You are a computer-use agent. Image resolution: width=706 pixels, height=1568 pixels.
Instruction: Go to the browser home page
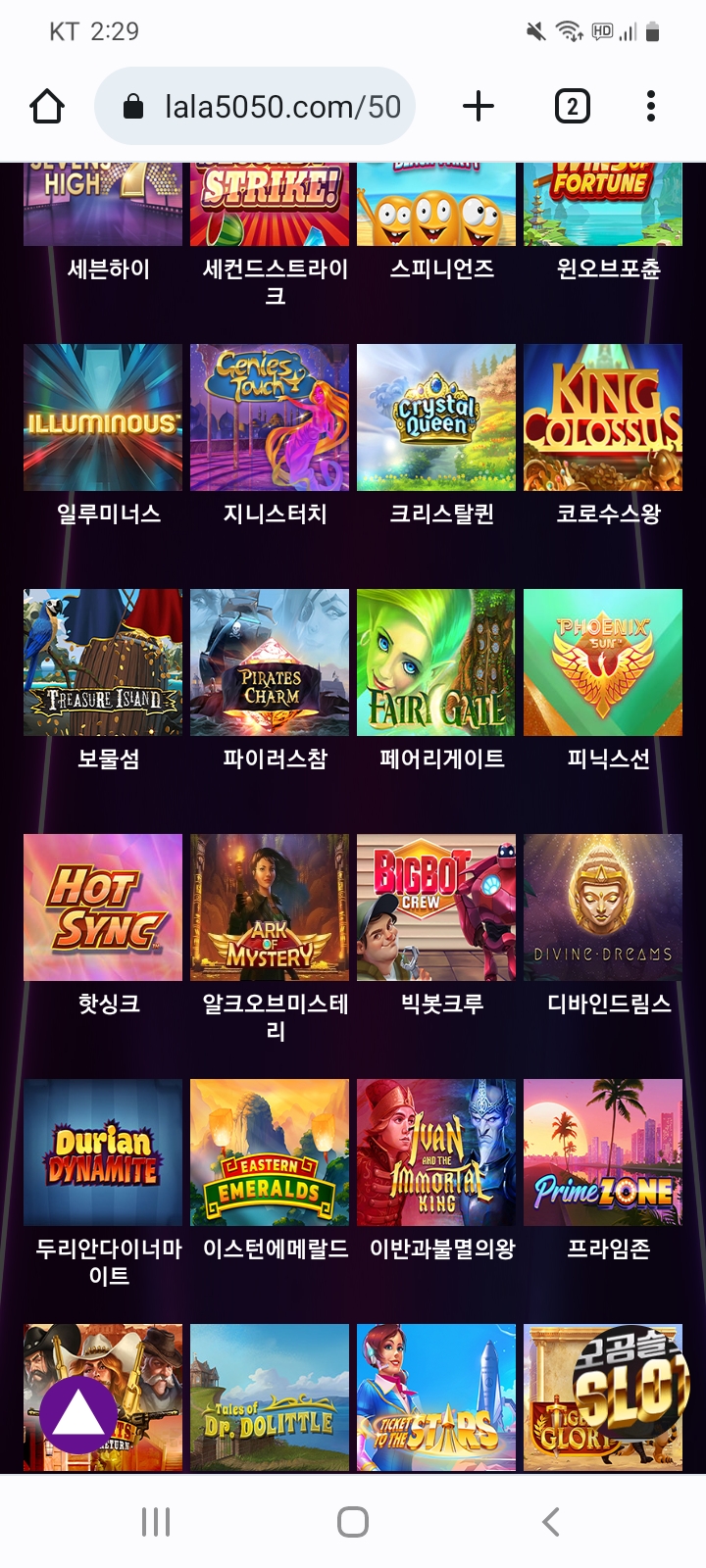(x=47, y=106)
